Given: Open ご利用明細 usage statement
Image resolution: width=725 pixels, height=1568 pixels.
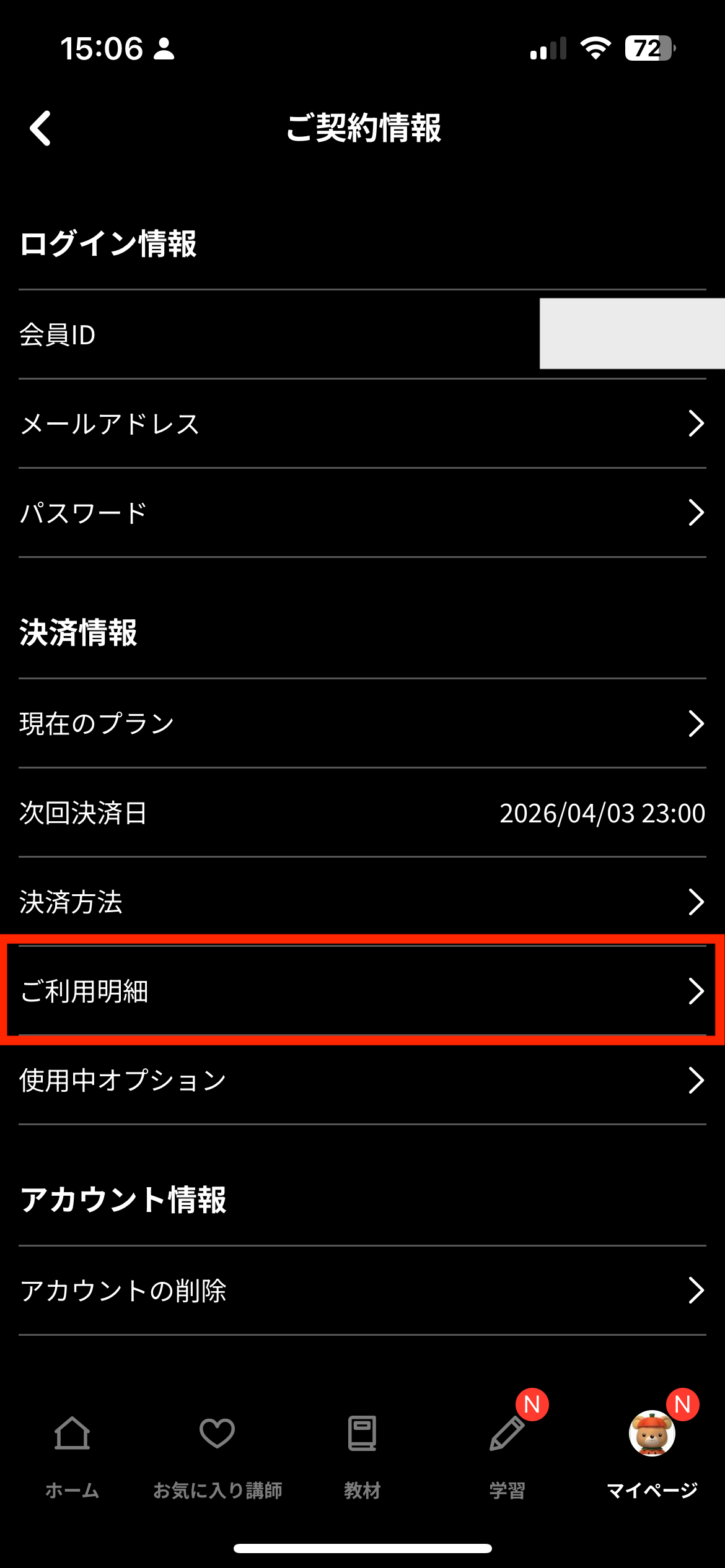Looking at the screenshot, I should coord(362,991).
